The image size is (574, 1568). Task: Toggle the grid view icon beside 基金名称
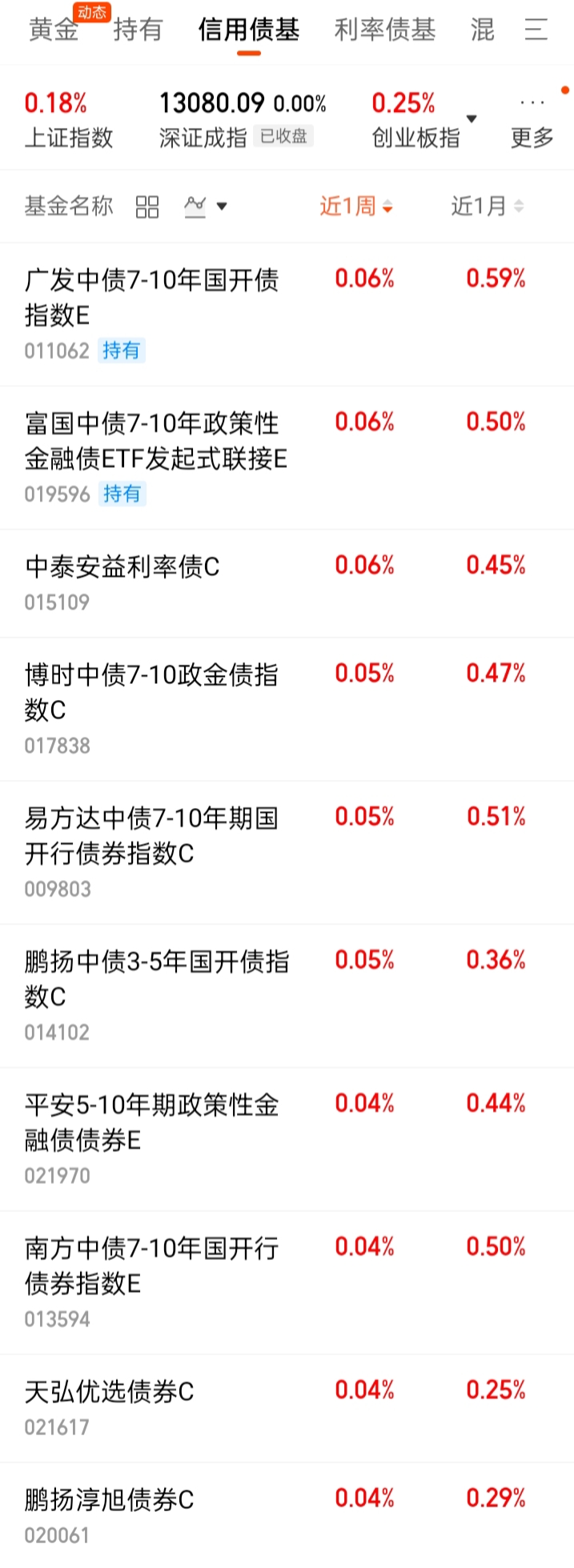[x=147, y=207]
